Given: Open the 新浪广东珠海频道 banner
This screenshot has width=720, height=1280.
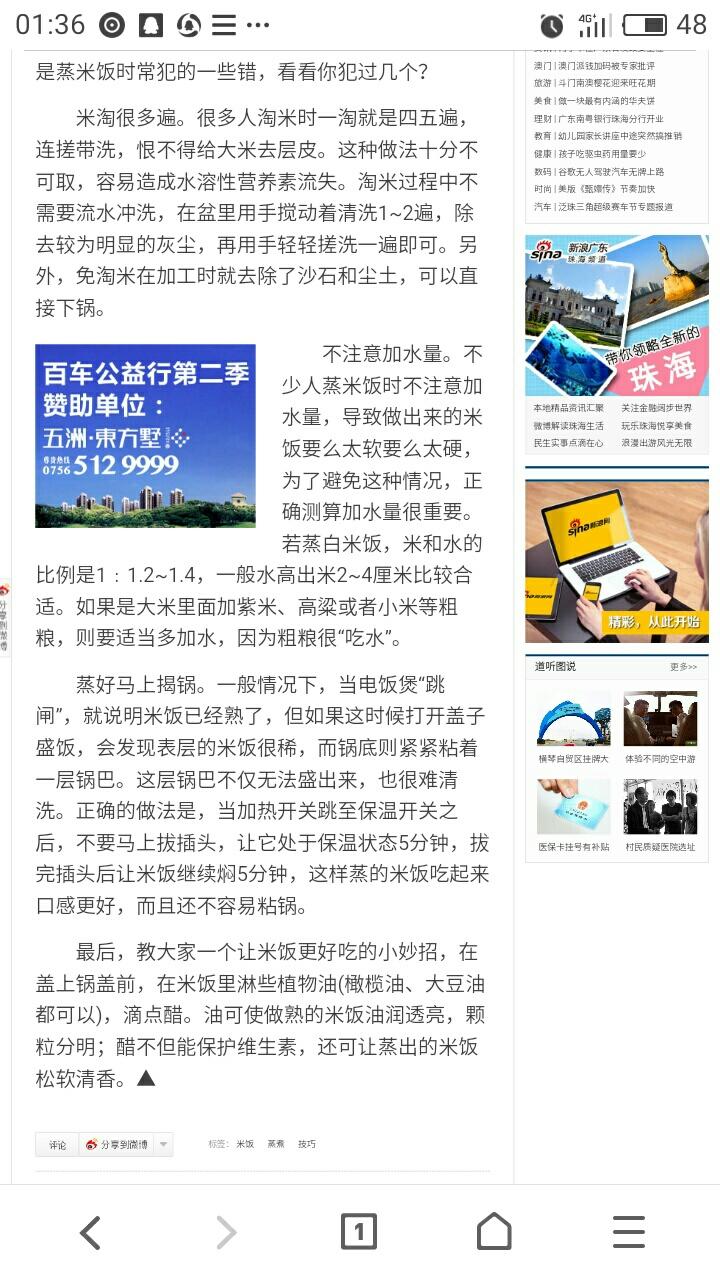Looking at the screenshot, I should [x=616, y=316].
